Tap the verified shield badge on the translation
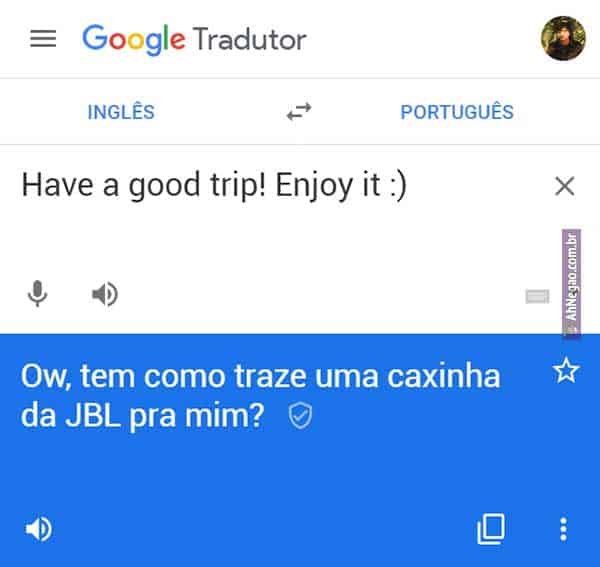Viewport: 600px width, 567px height. pos(300,416)
